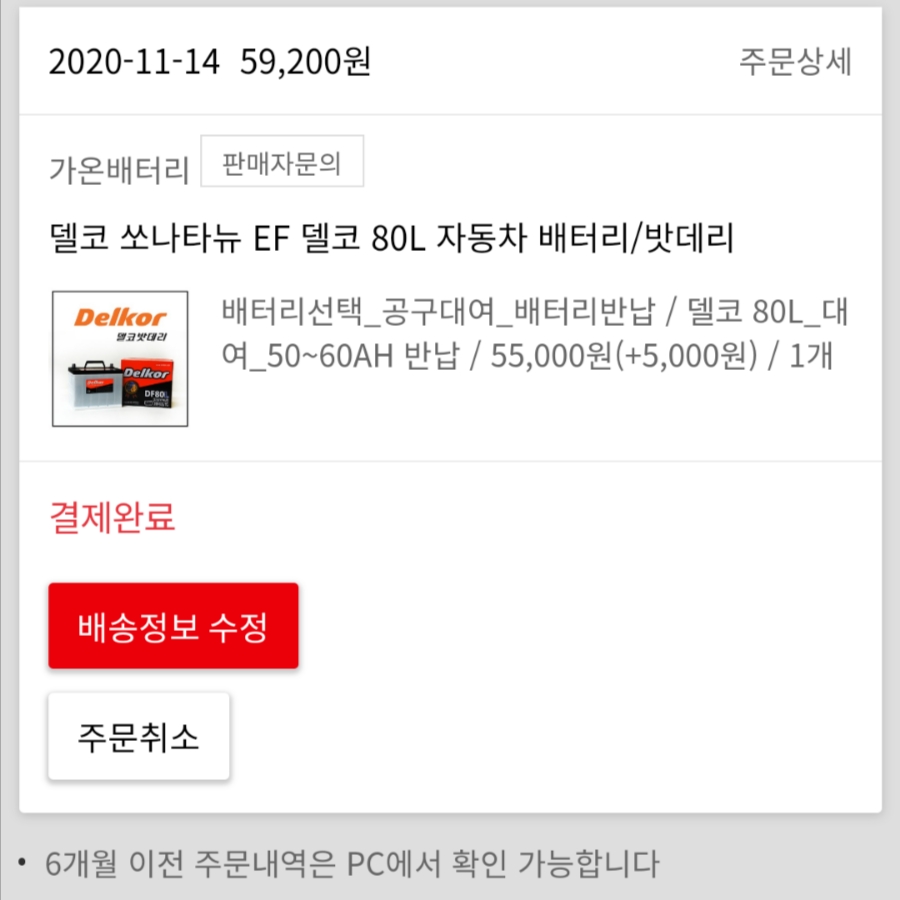Open the Delkor battery product thumbnail
Screen dimensions: 900x900
[120, 358]
